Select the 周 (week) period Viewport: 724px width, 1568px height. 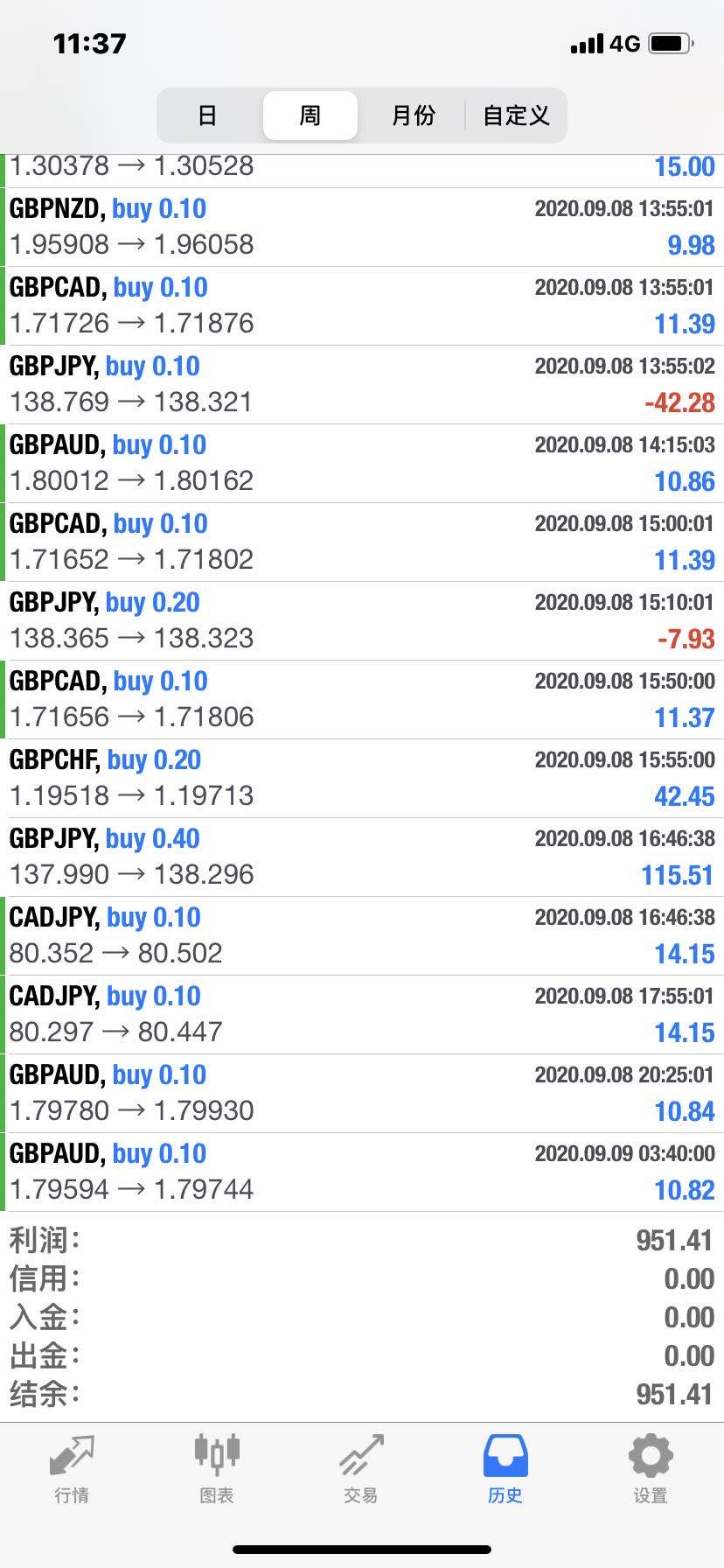tap(310, 115)
